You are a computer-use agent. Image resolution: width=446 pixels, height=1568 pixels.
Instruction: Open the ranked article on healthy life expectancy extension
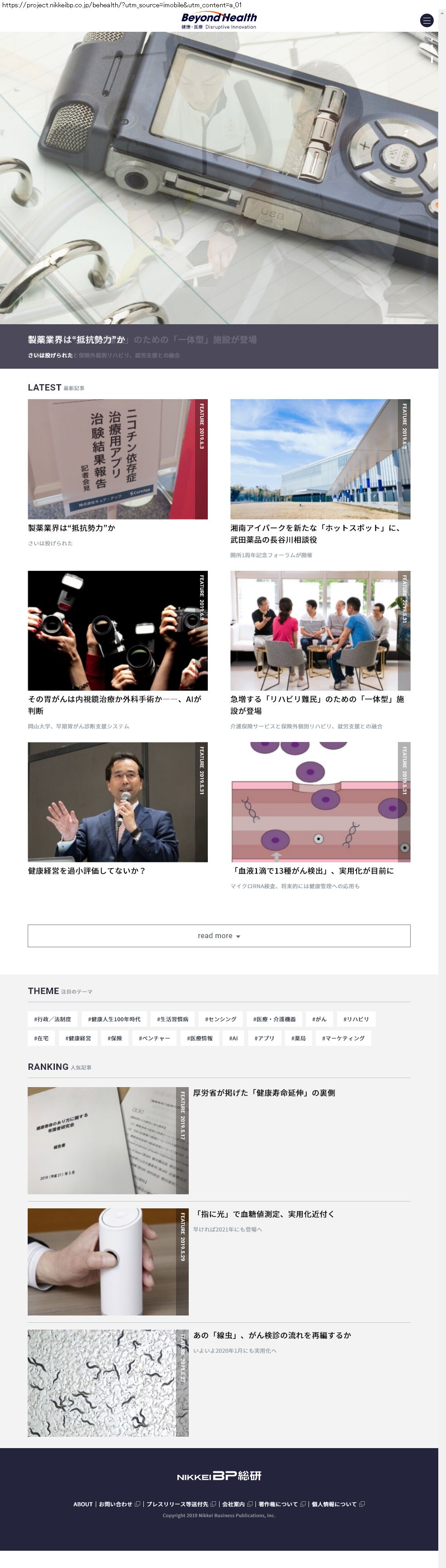point(264,1093)
